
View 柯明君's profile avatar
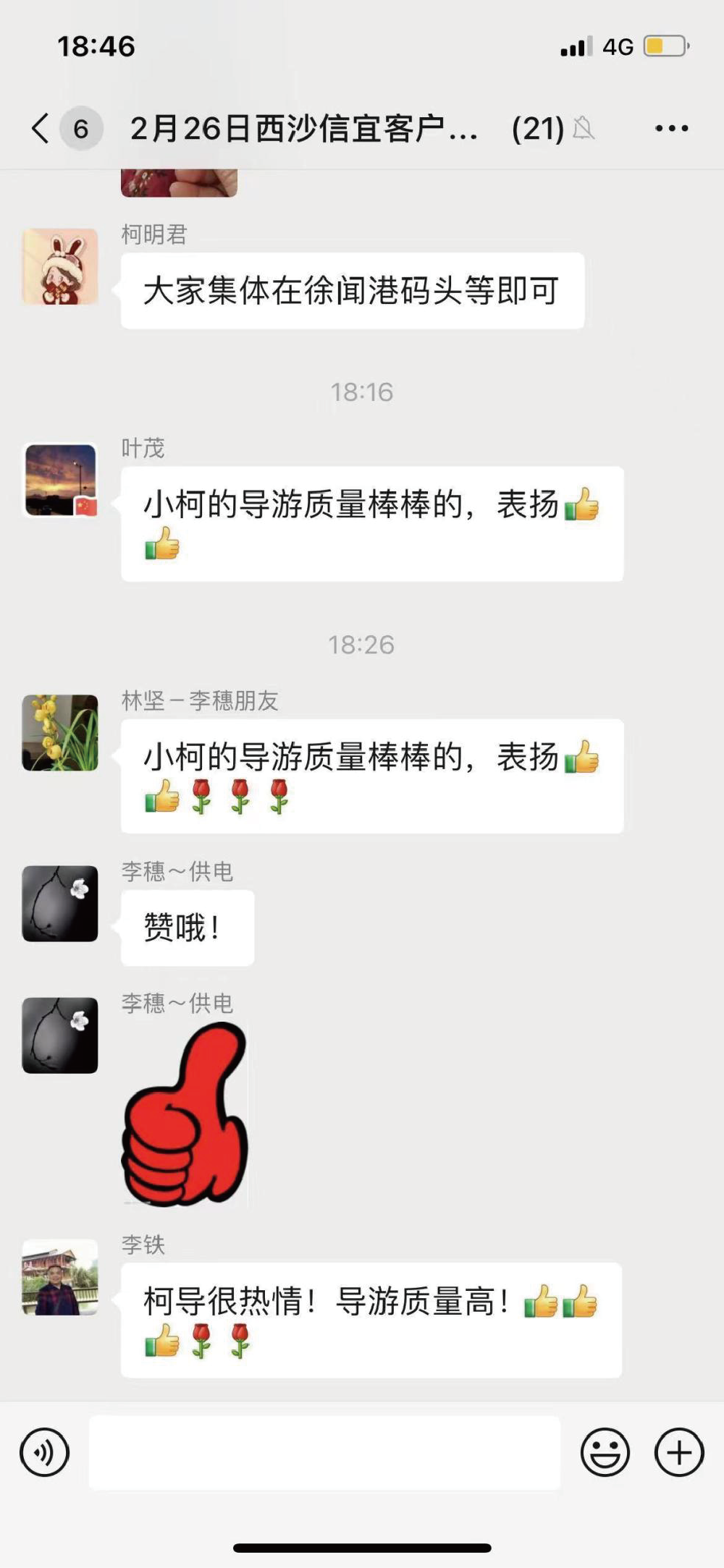[x=60, y=266]
